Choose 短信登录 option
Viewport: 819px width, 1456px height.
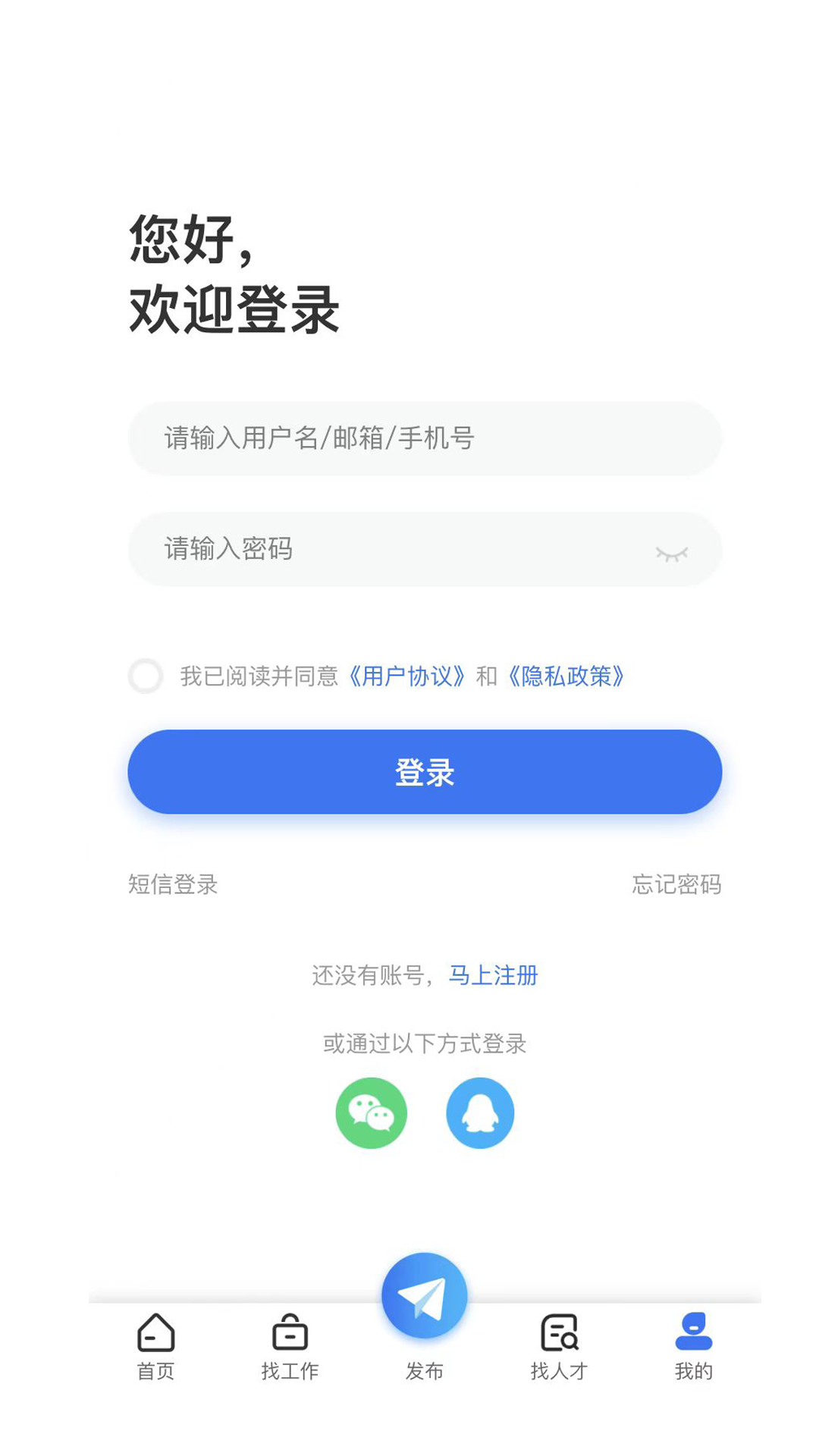coord(173,884)
